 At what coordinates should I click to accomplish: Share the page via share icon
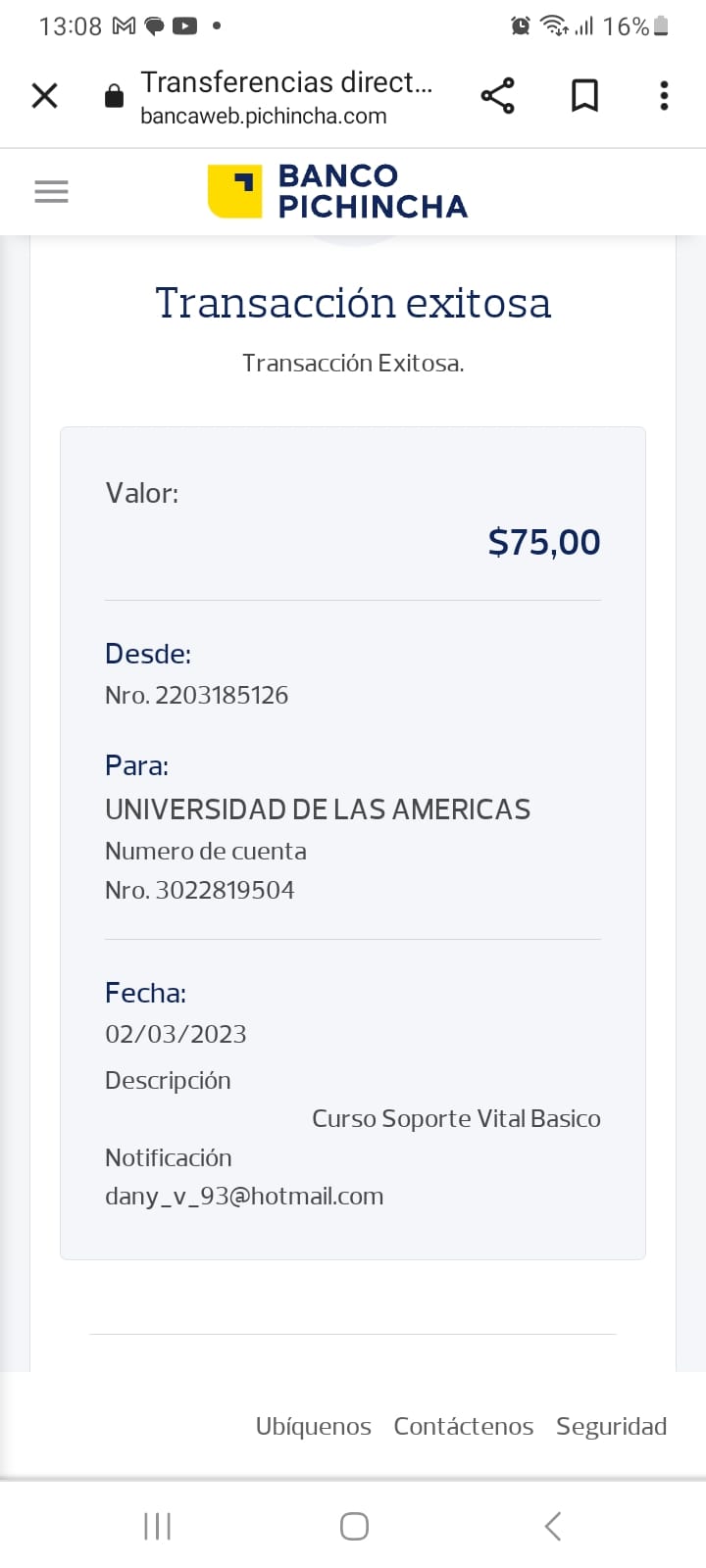(x=497, y=96)
